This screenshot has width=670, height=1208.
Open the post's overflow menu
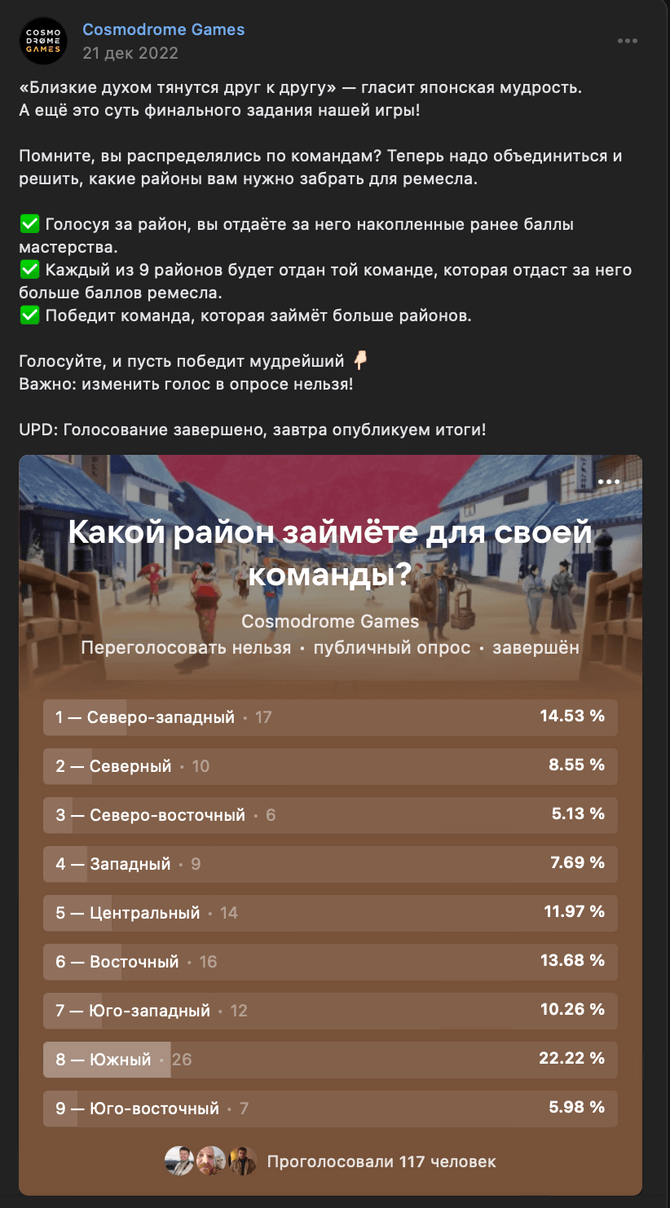click(x=627, y=41)
